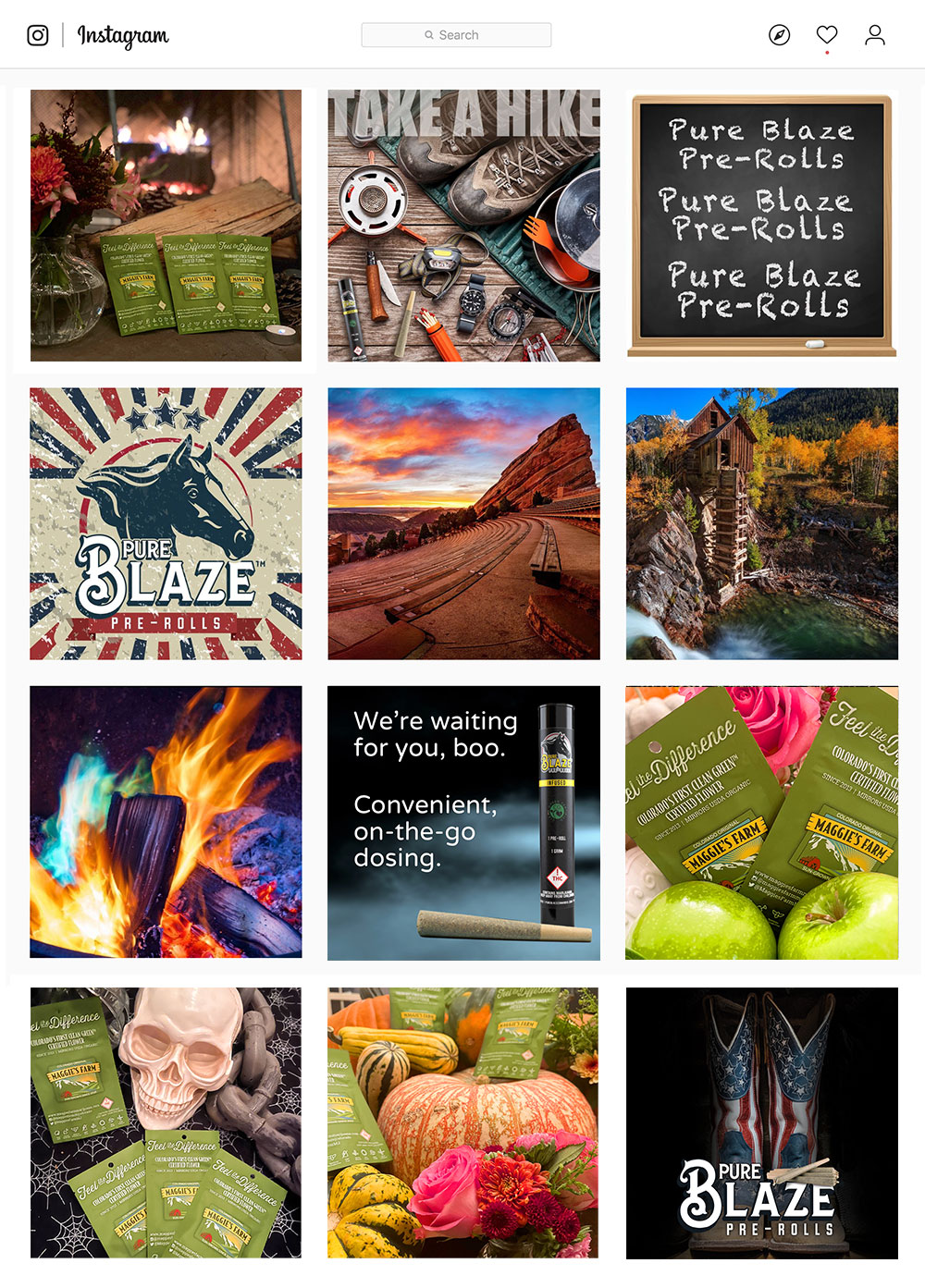Open the "We're waiting for you, boo" post
Image resolution: width=925 pixels, height=1288 pixels.
click(463, 822)
